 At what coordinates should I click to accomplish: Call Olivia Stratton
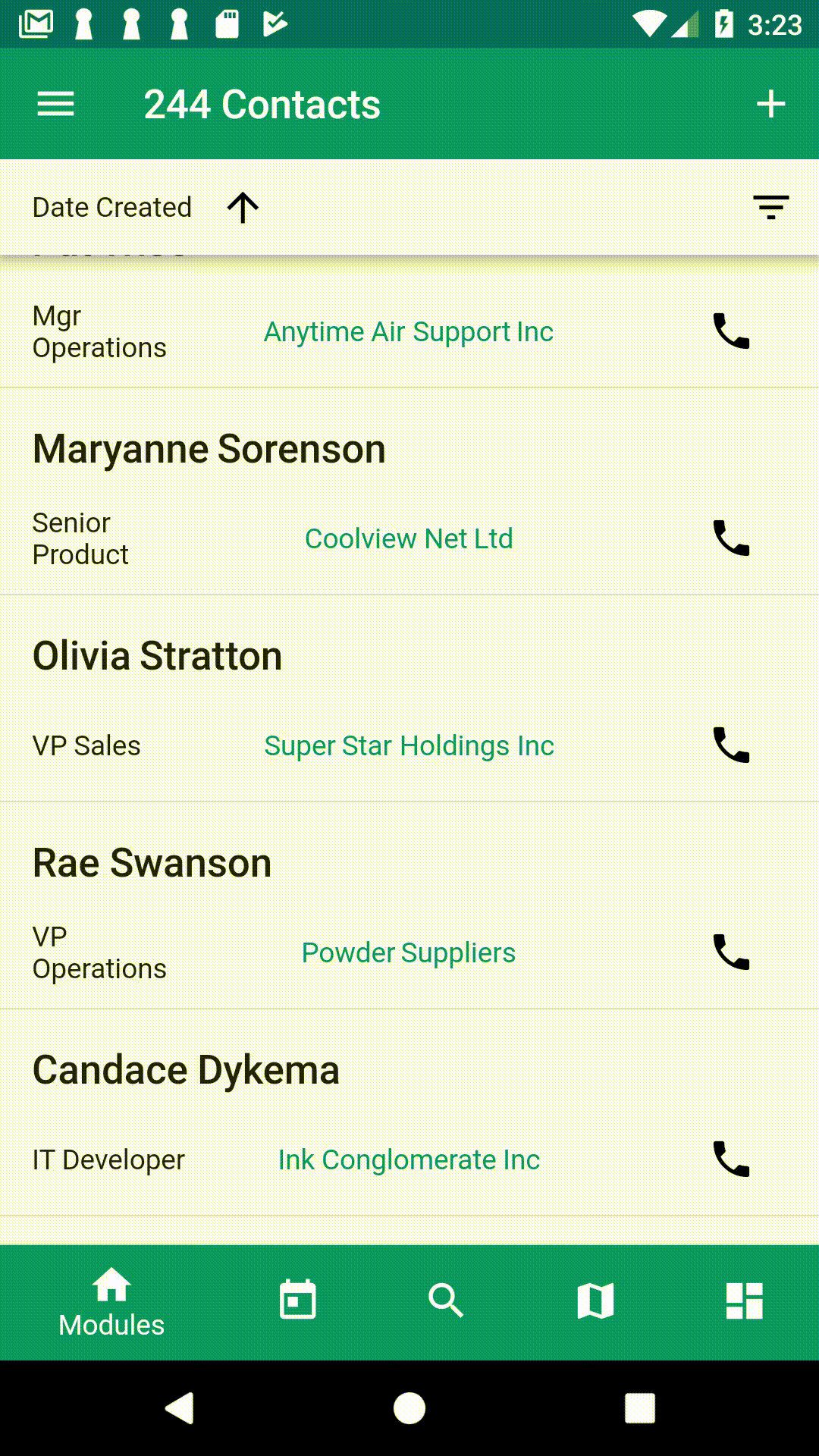point(731,745)
